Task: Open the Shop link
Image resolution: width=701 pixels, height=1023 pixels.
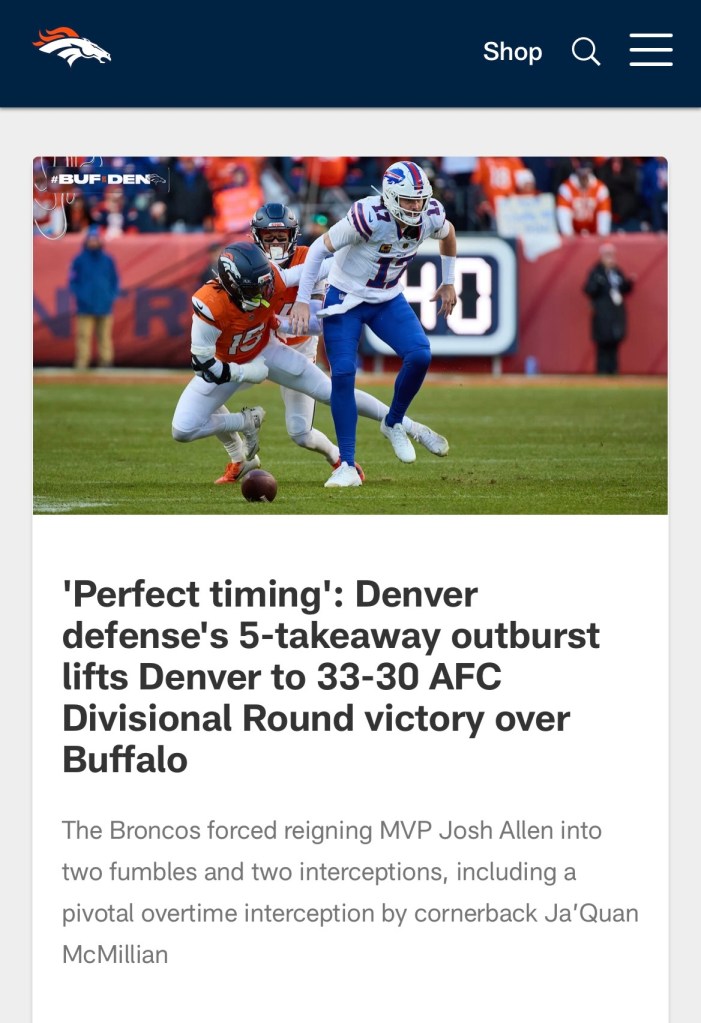Action: (512, 51)
